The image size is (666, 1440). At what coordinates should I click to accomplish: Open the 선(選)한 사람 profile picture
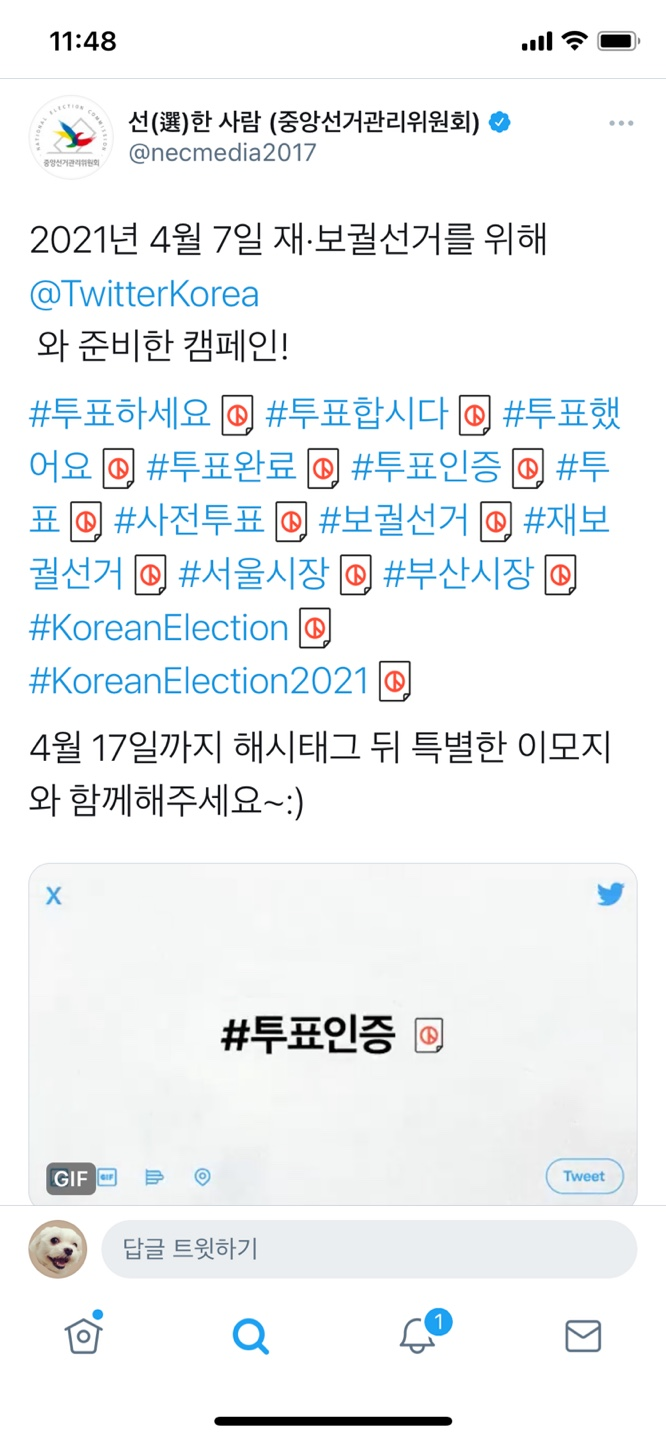(x=71, y=138)
